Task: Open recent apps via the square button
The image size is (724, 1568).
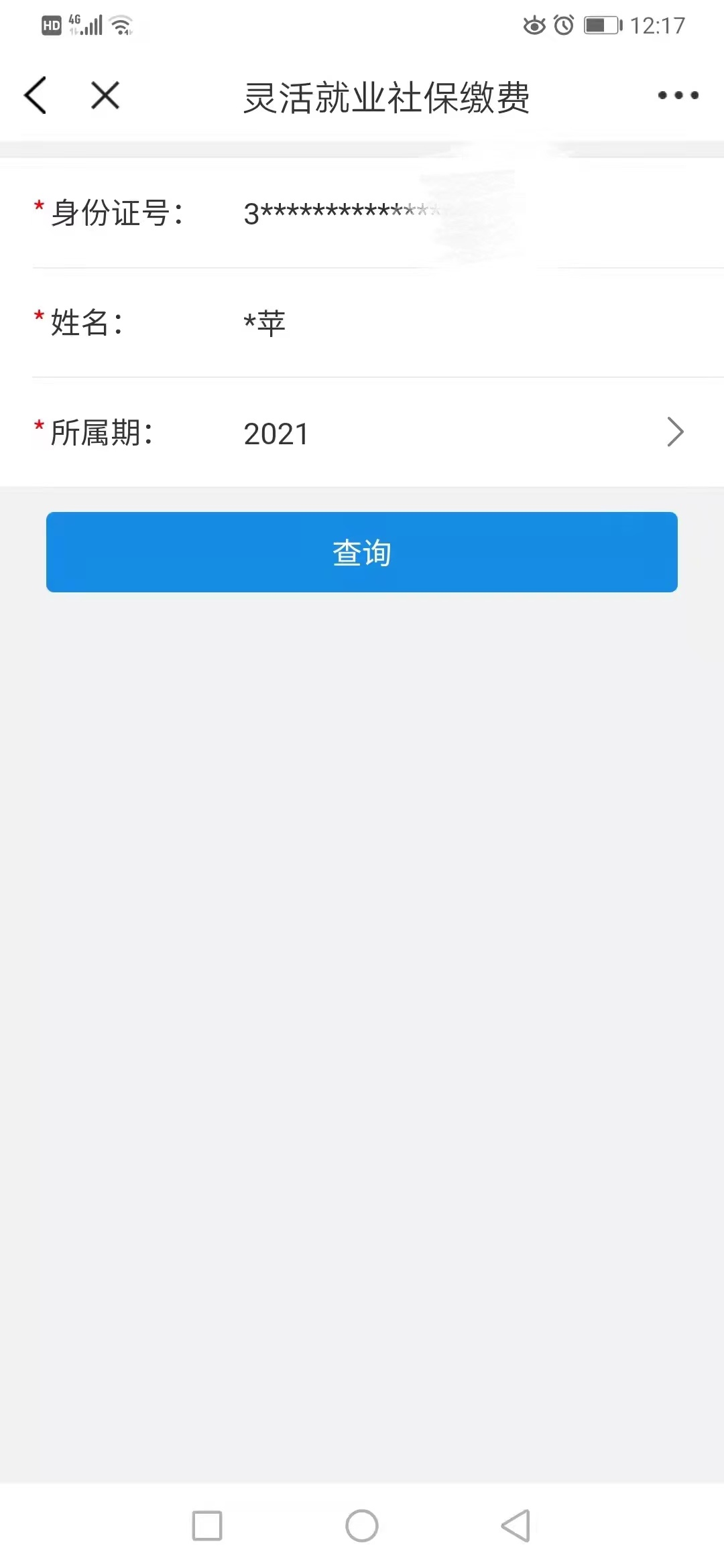Action: (x=207, y=1526)
